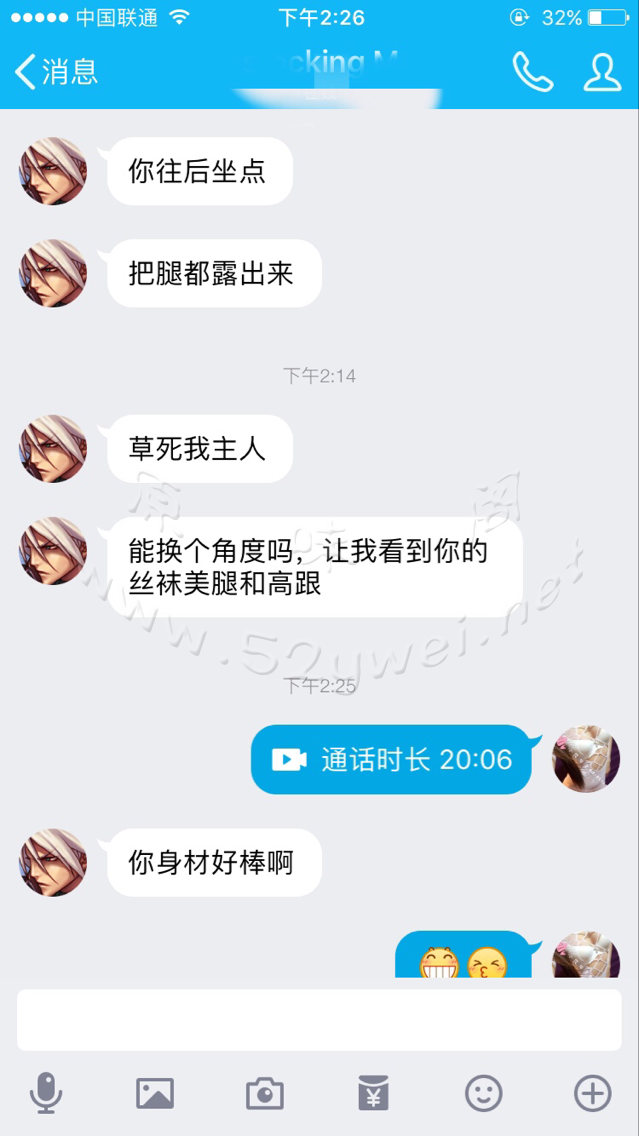Activate the microphone voice input
Screen dimensions: 639x1136
pos(46,1093)
